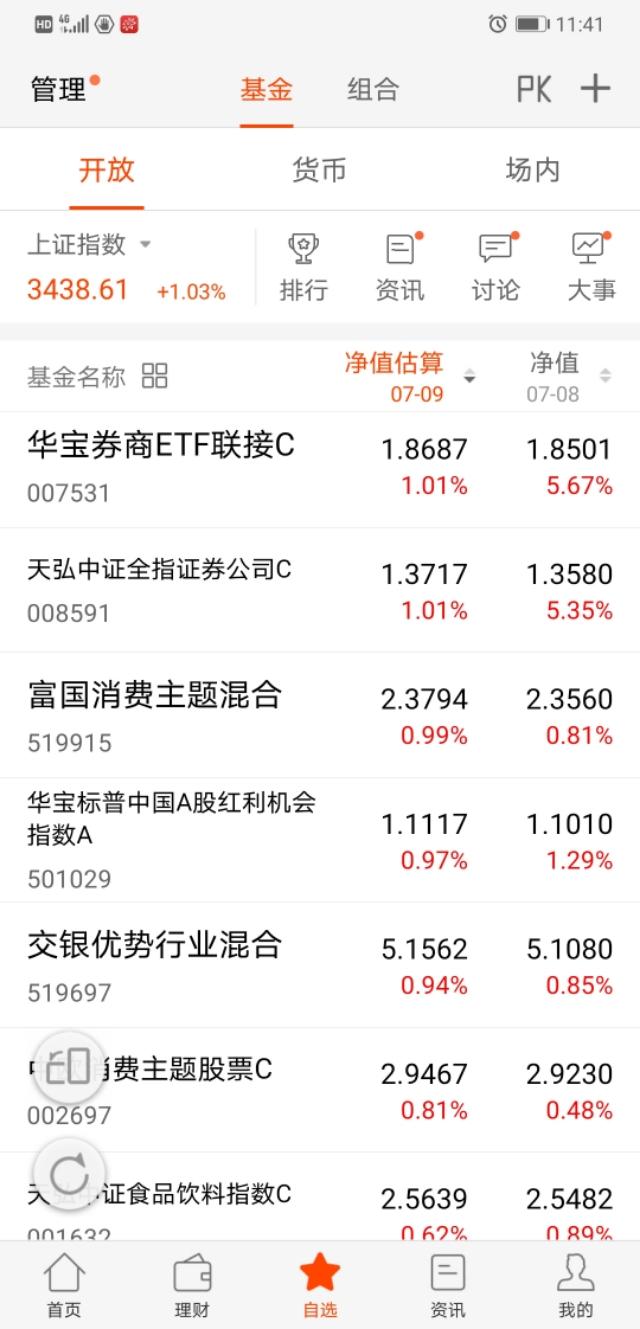The width and height of the screenshot is (640, 1329).
Task: Open the PK fund comparison
Action: coord(534,90)
